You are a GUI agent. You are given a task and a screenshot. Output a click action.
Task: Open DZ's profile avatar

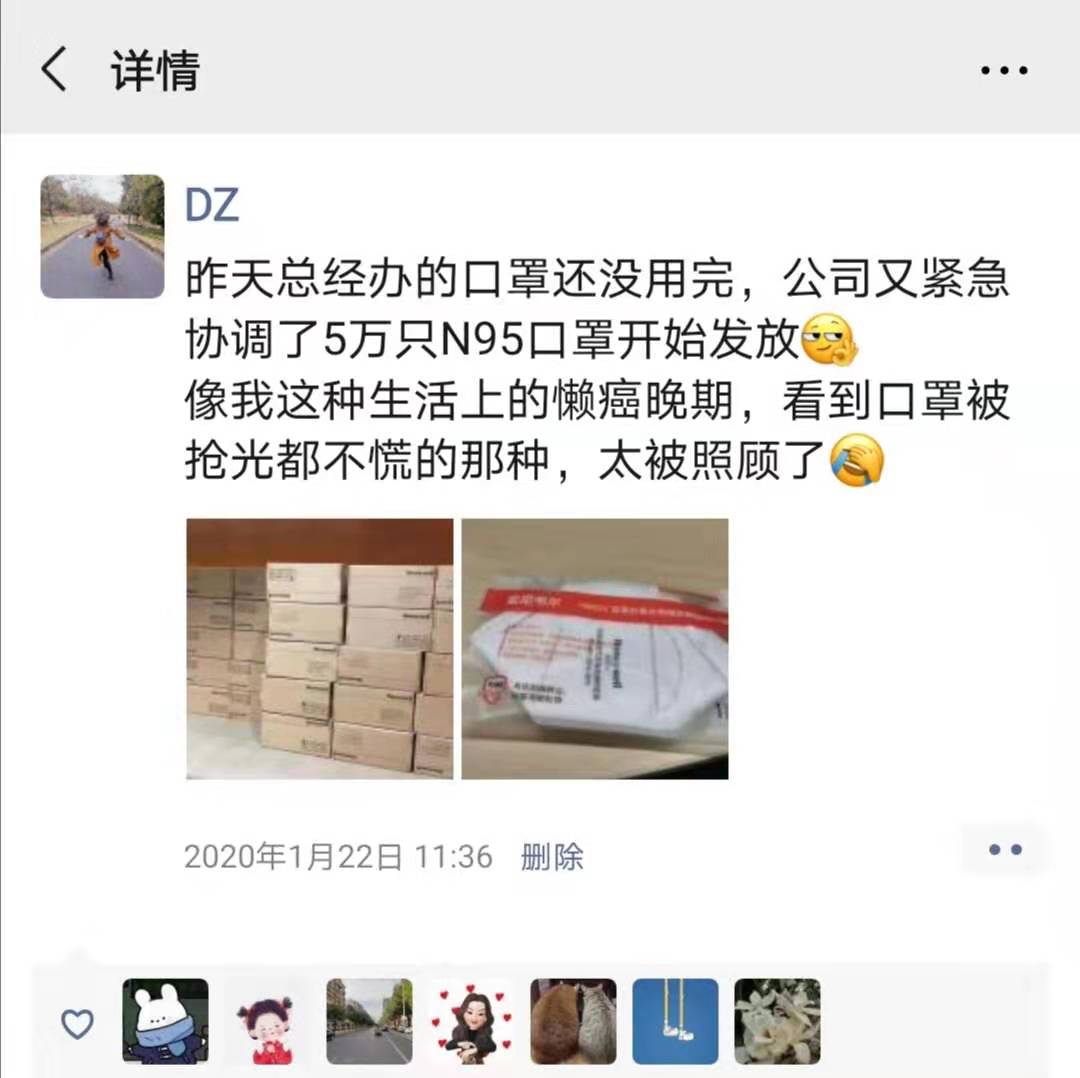(102, 237)
